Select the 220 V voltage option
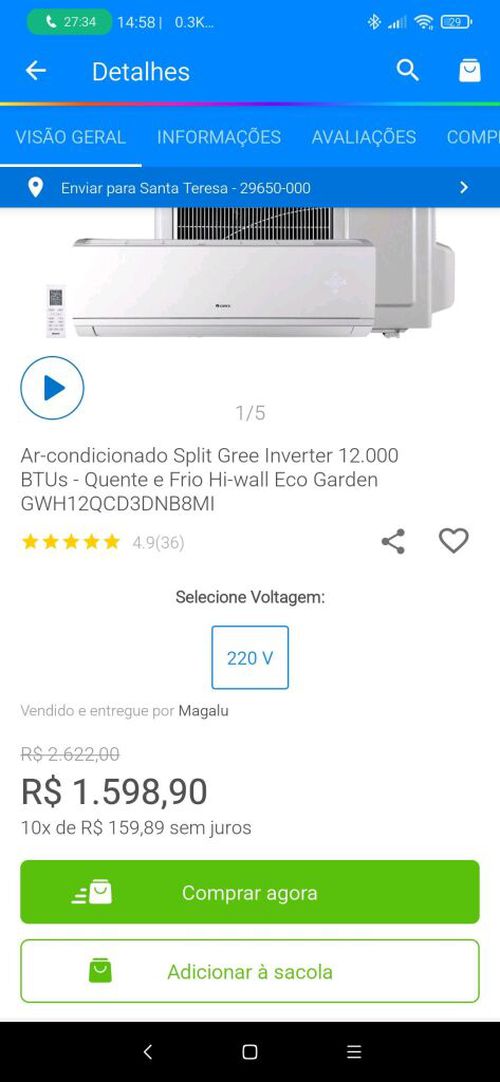The width and height of the screenshot is (500, 1082). tap(250, 658)
